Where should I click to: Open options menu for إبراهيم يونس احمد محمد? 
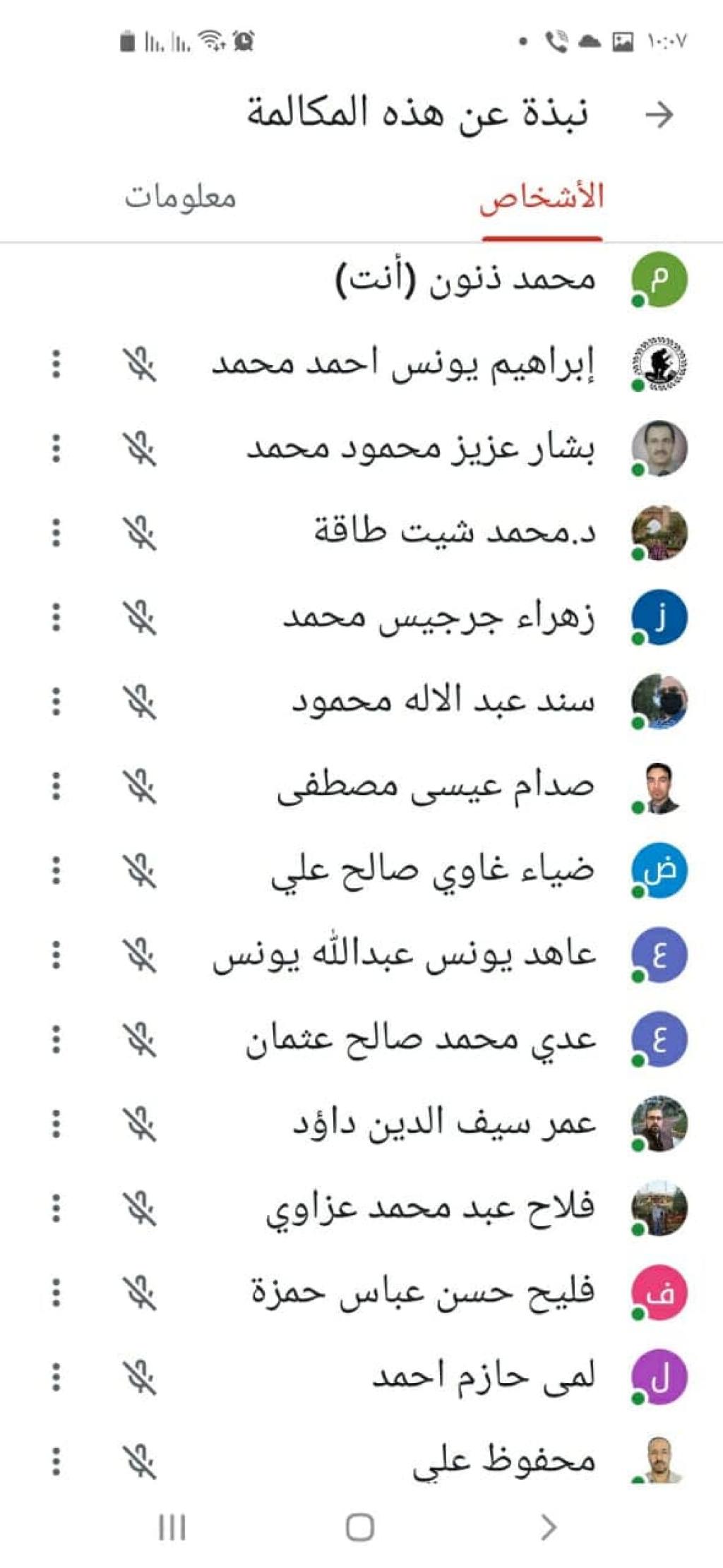[x=56, y=364]
